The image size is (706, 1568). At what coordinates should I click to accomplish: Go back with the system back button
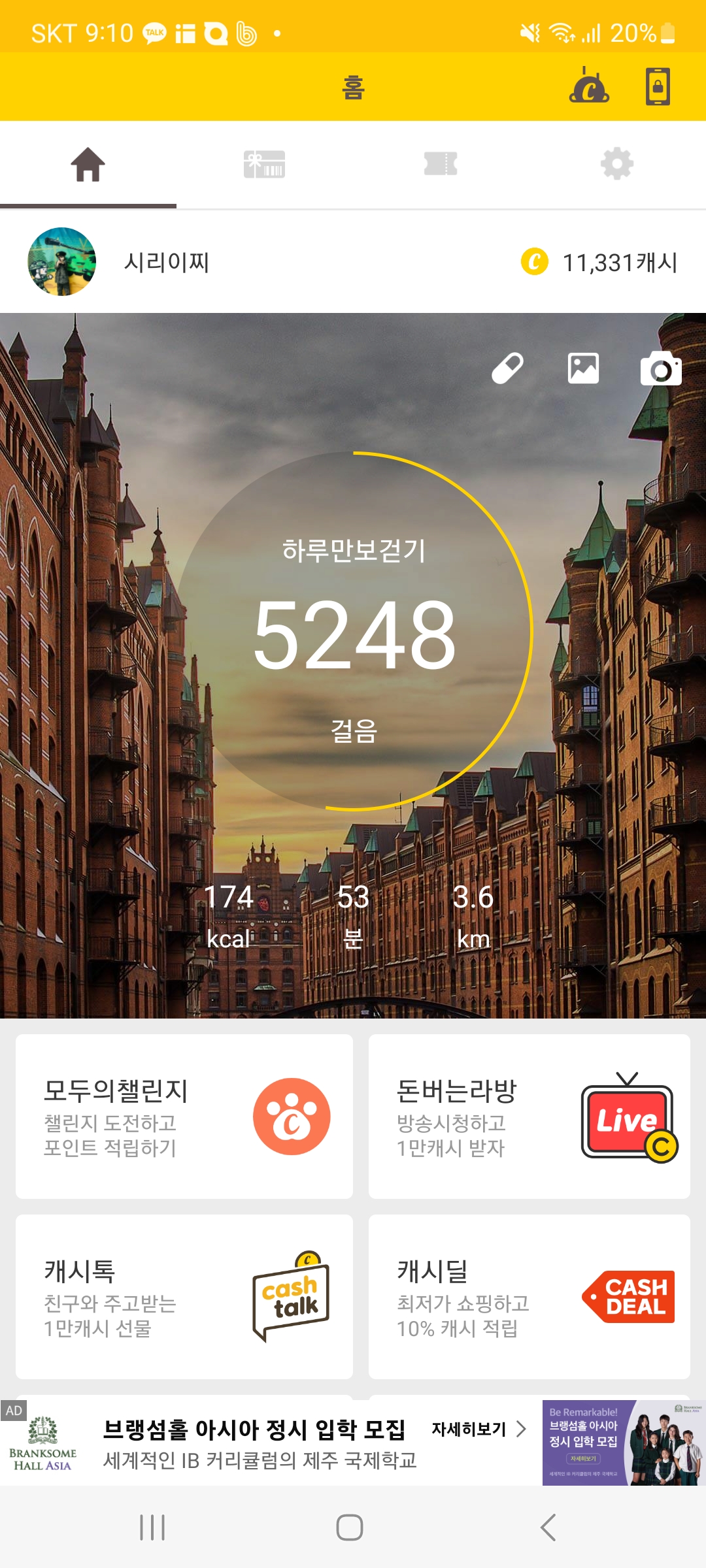click(548, 1527)
